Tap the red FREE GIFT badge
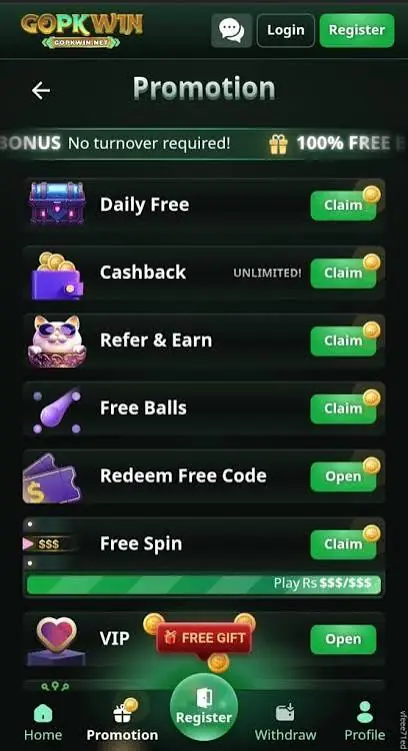408x751 pixels. pos(204,638)
